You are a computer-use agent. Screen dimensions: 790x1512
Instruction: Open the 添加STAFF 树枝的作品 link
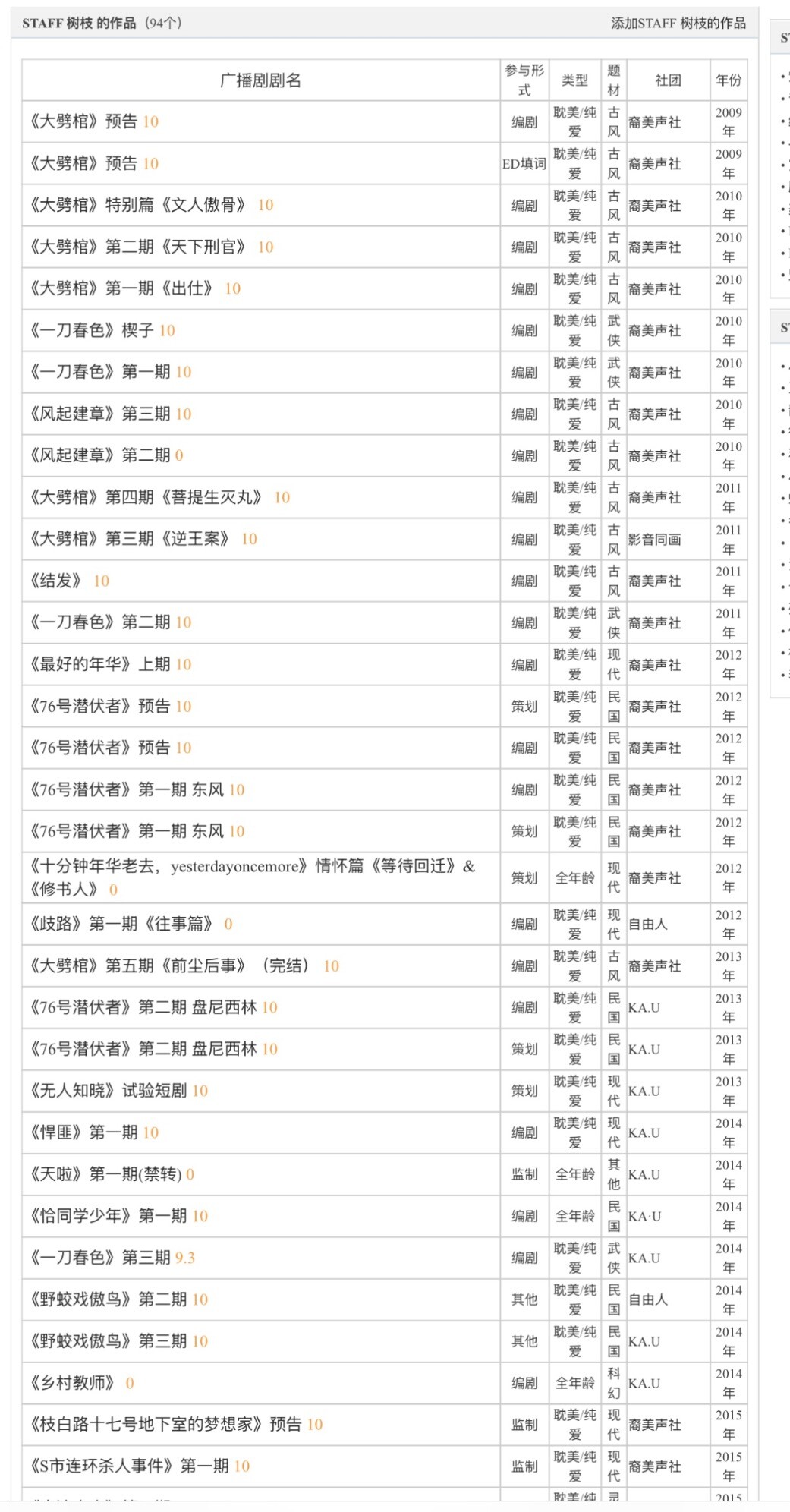click(678, 23)
